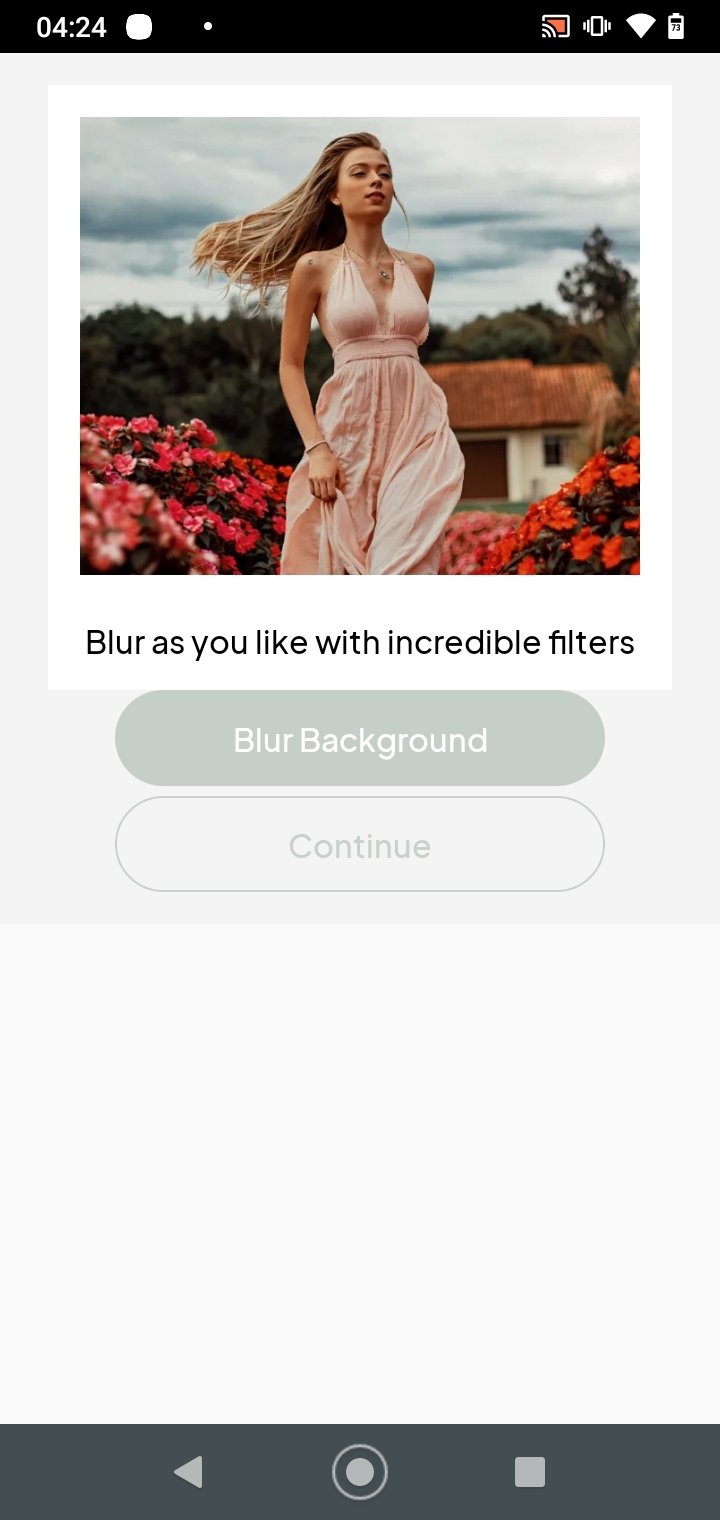This screenshot has width=720, height=1520.
Task: Go back using the system back arrow
Action: coord(188,1472)
